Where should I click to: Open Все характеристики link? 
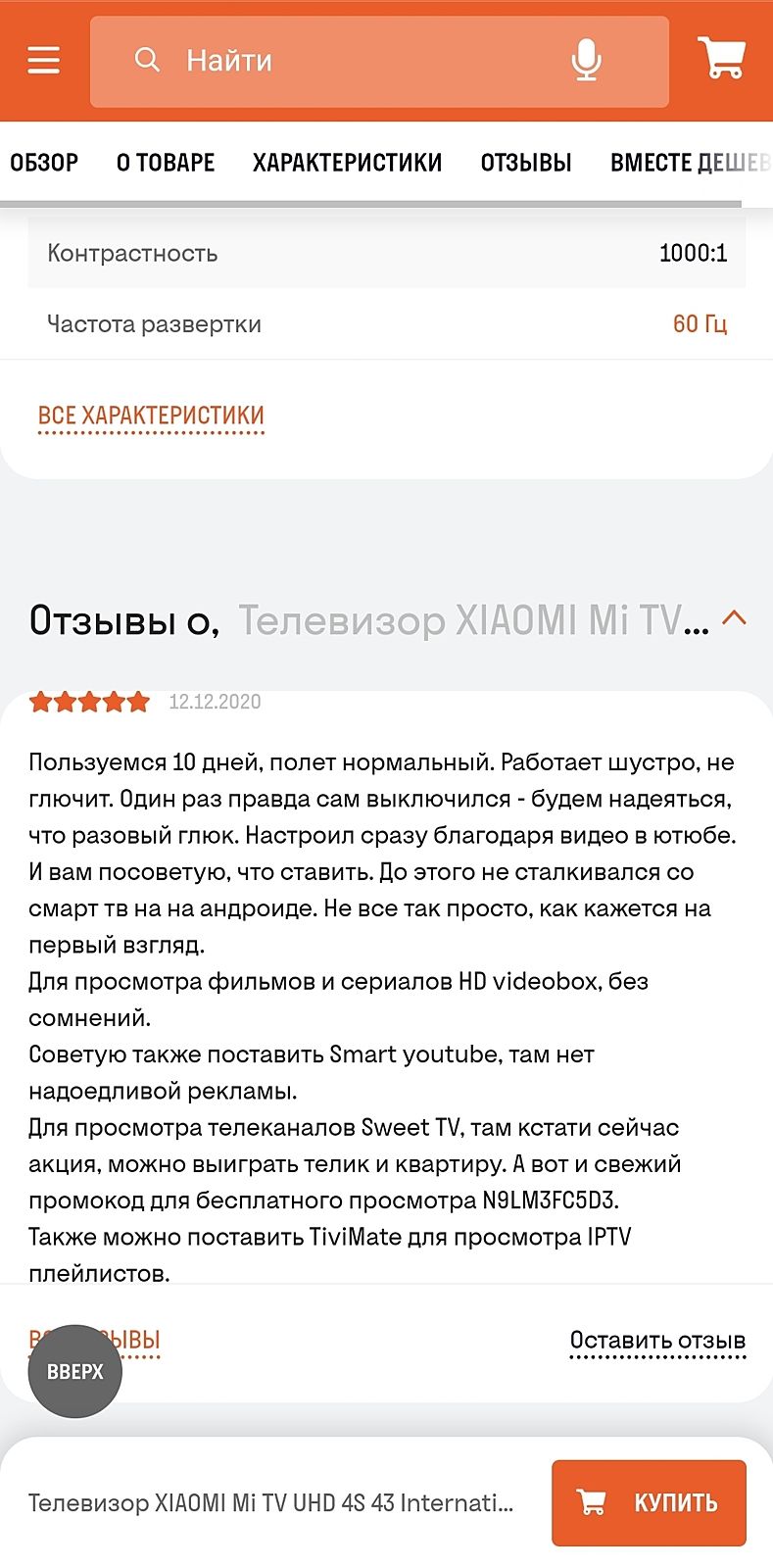click(151, 416)
